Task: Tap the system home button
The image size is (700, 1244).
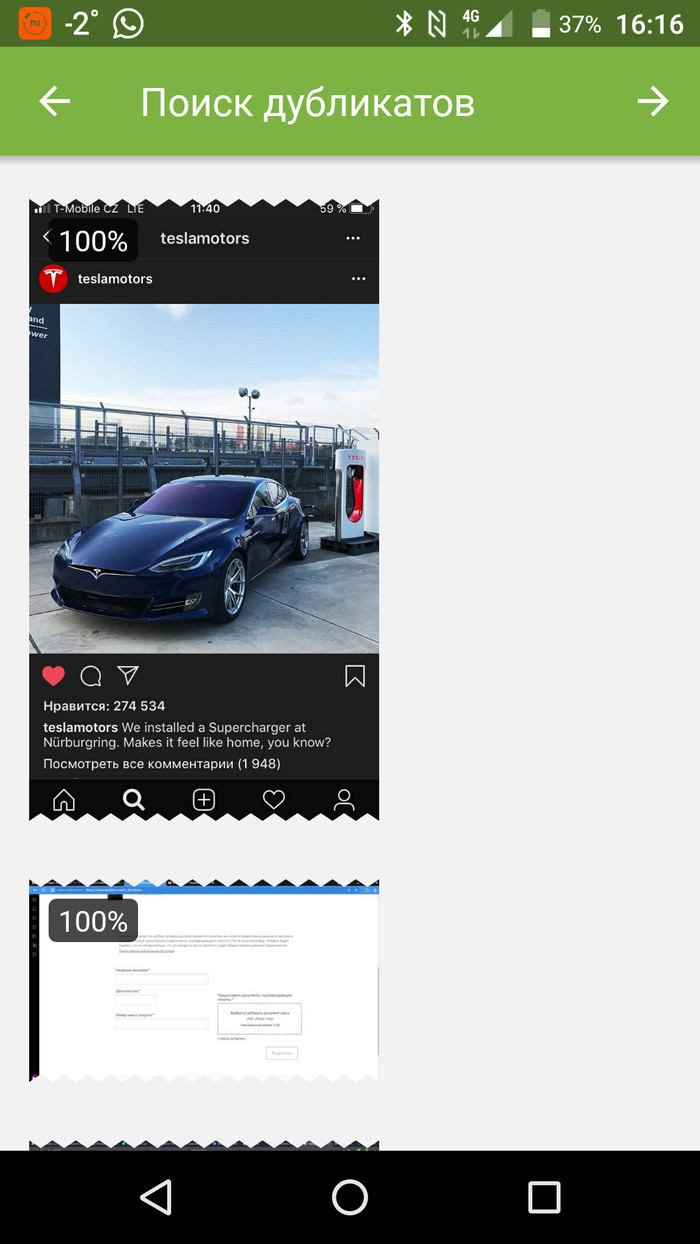Action: point(350,1197)
